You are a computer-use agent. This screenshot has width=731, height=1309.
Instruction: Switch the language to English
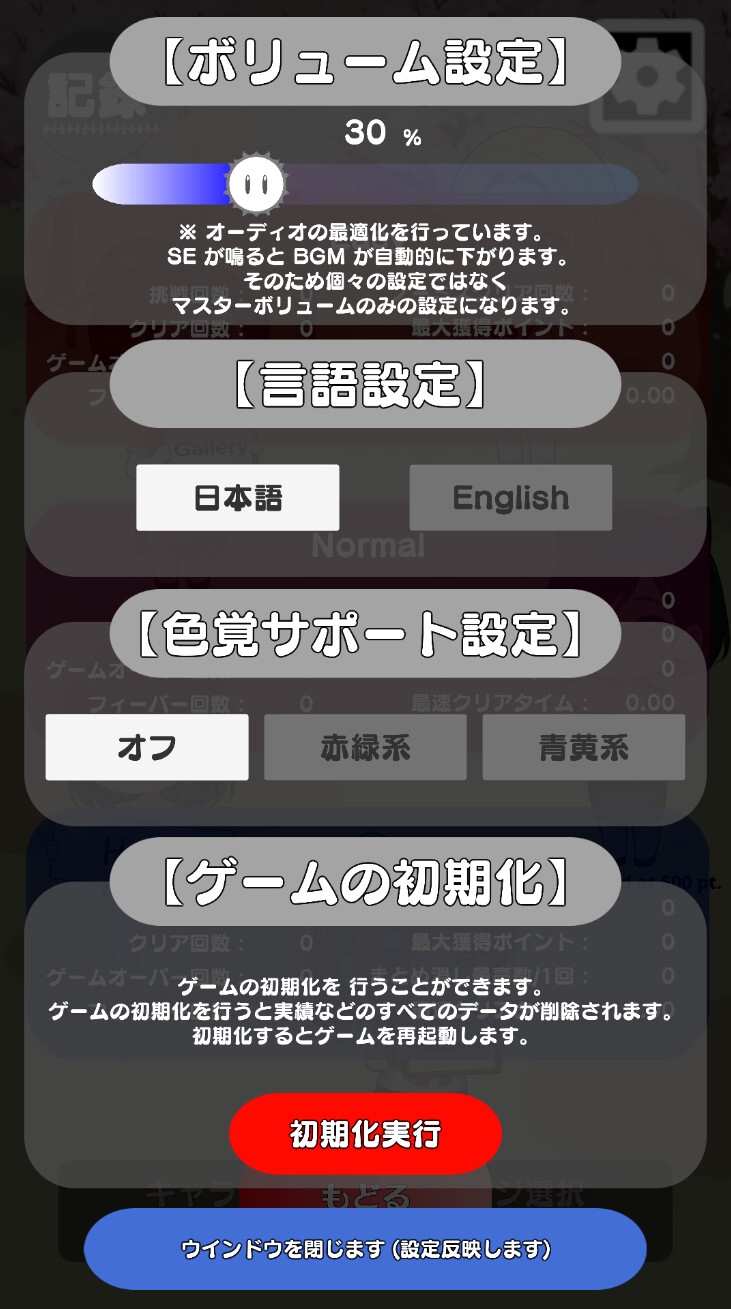coord(511,497)
